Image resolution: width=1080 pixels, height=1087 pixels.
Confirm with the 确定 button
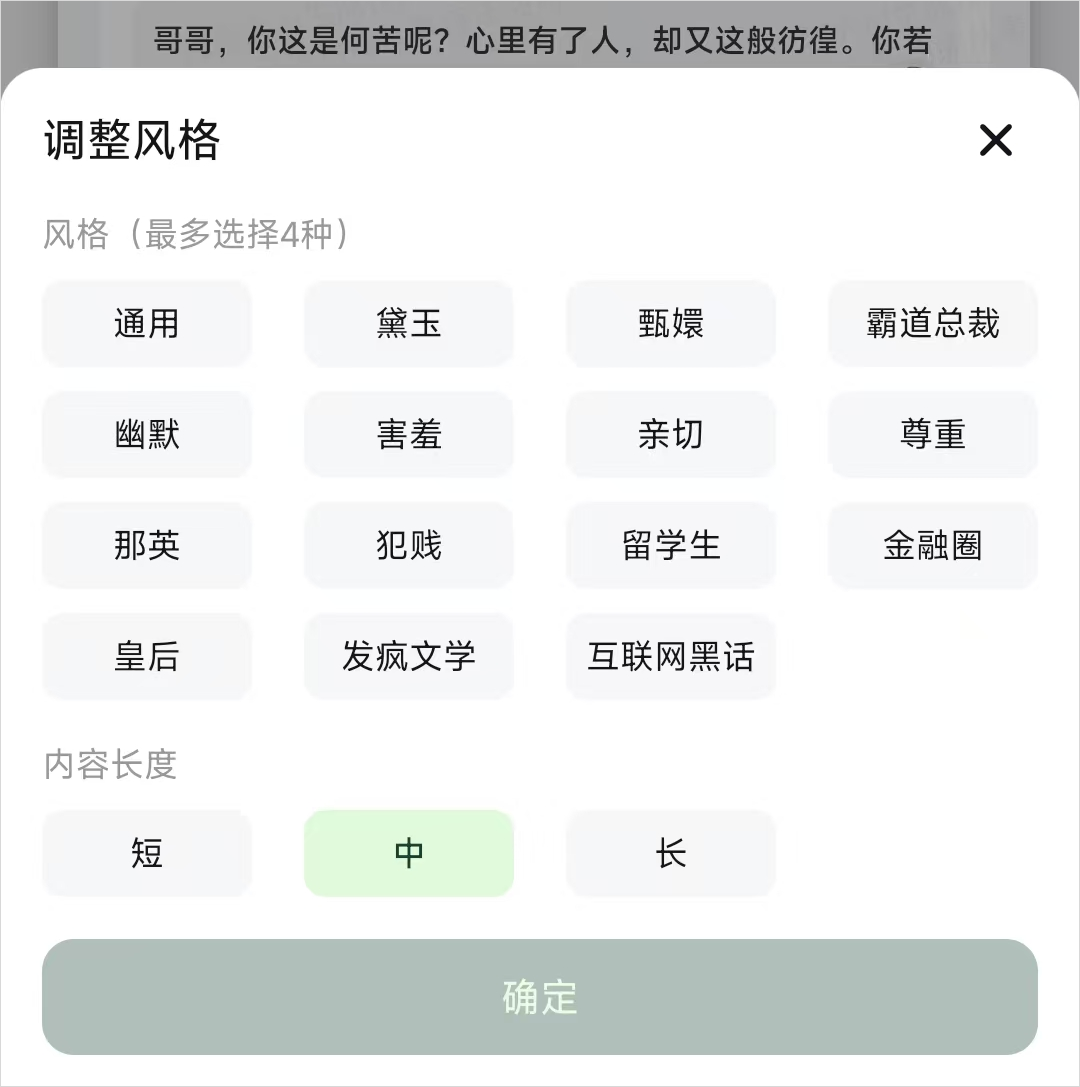pos(540,997)
